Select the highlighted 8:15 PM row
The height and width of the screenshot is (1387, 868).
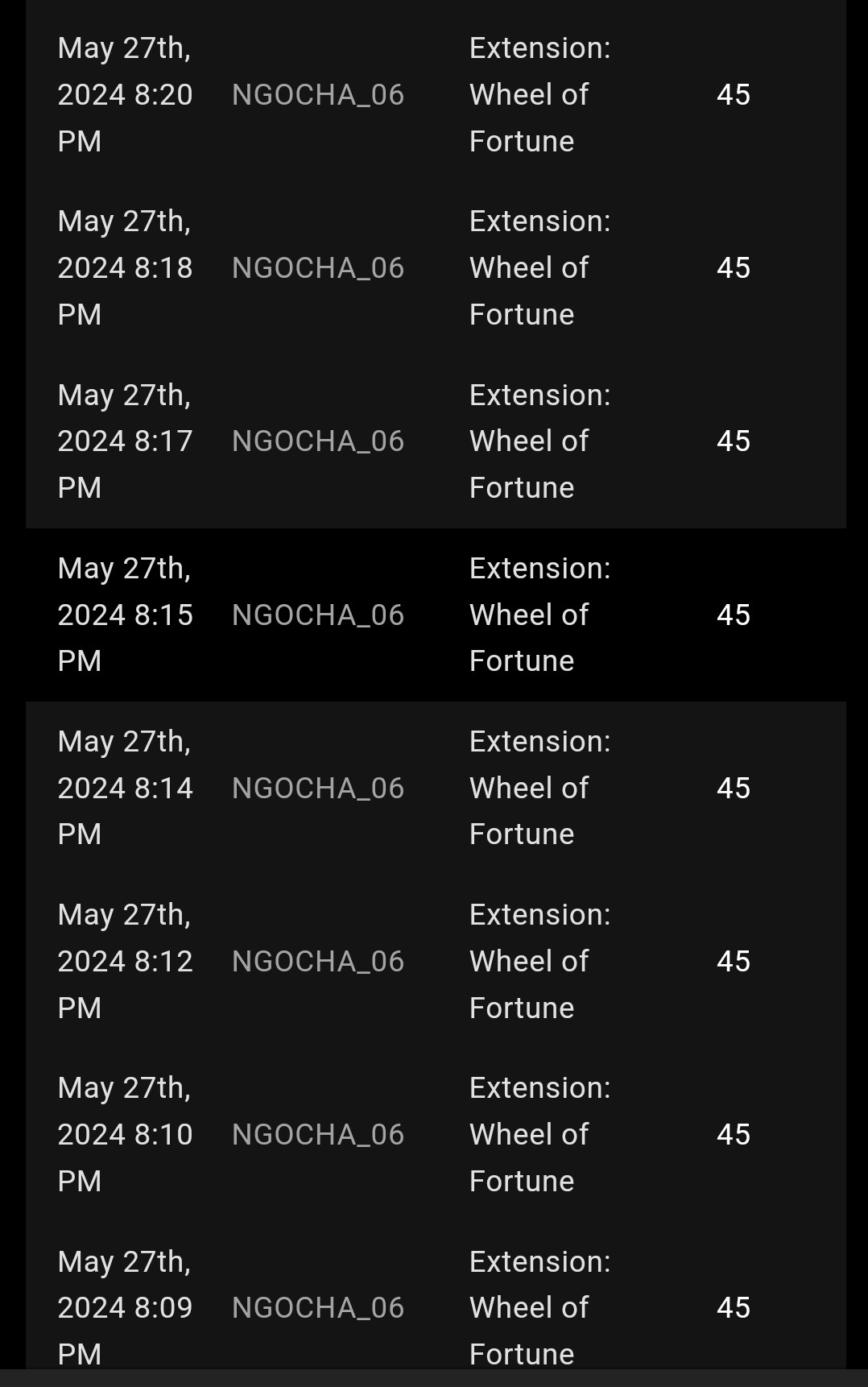pos(435,615)
